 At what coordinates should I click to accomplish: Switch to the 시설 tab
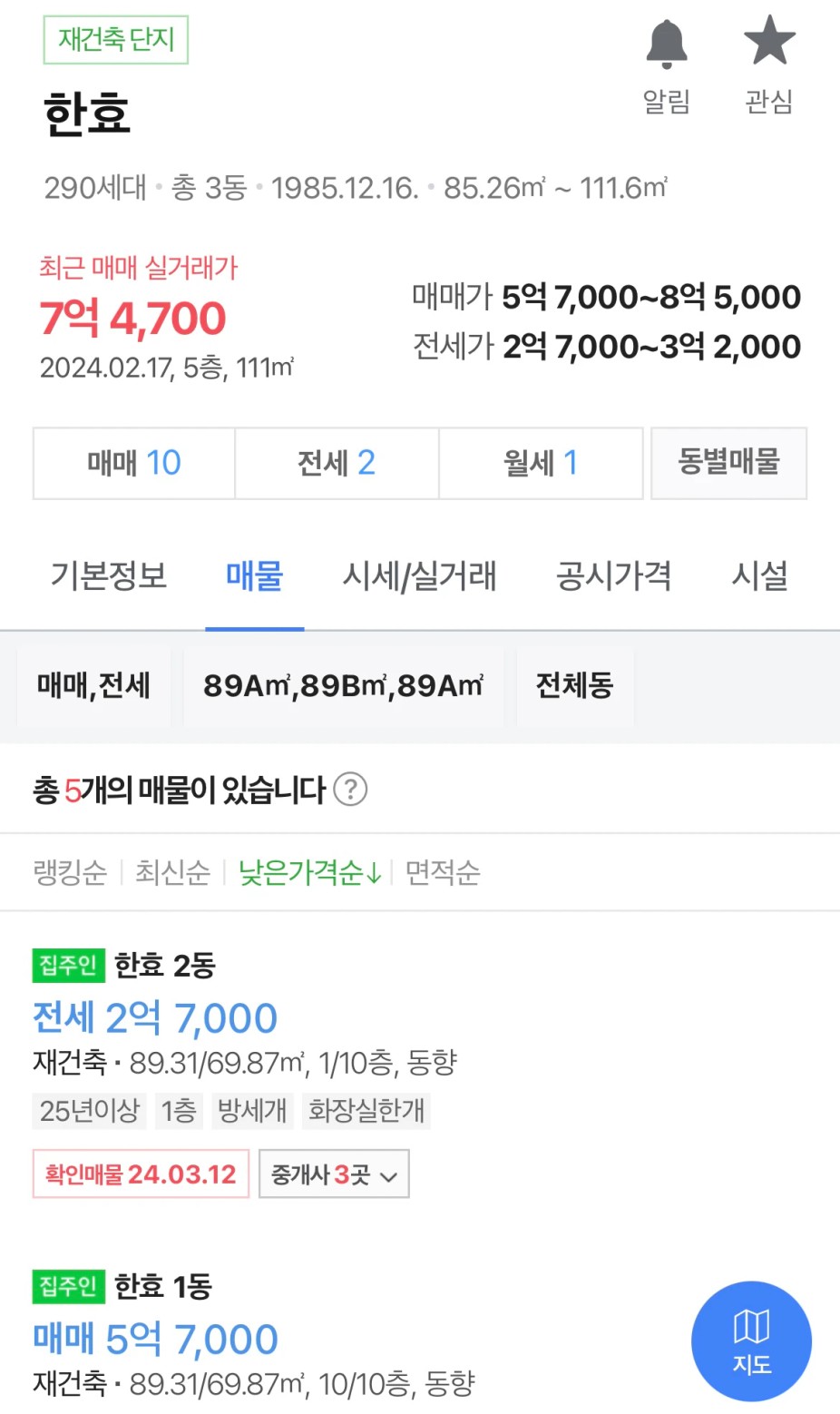pos(760,575)
